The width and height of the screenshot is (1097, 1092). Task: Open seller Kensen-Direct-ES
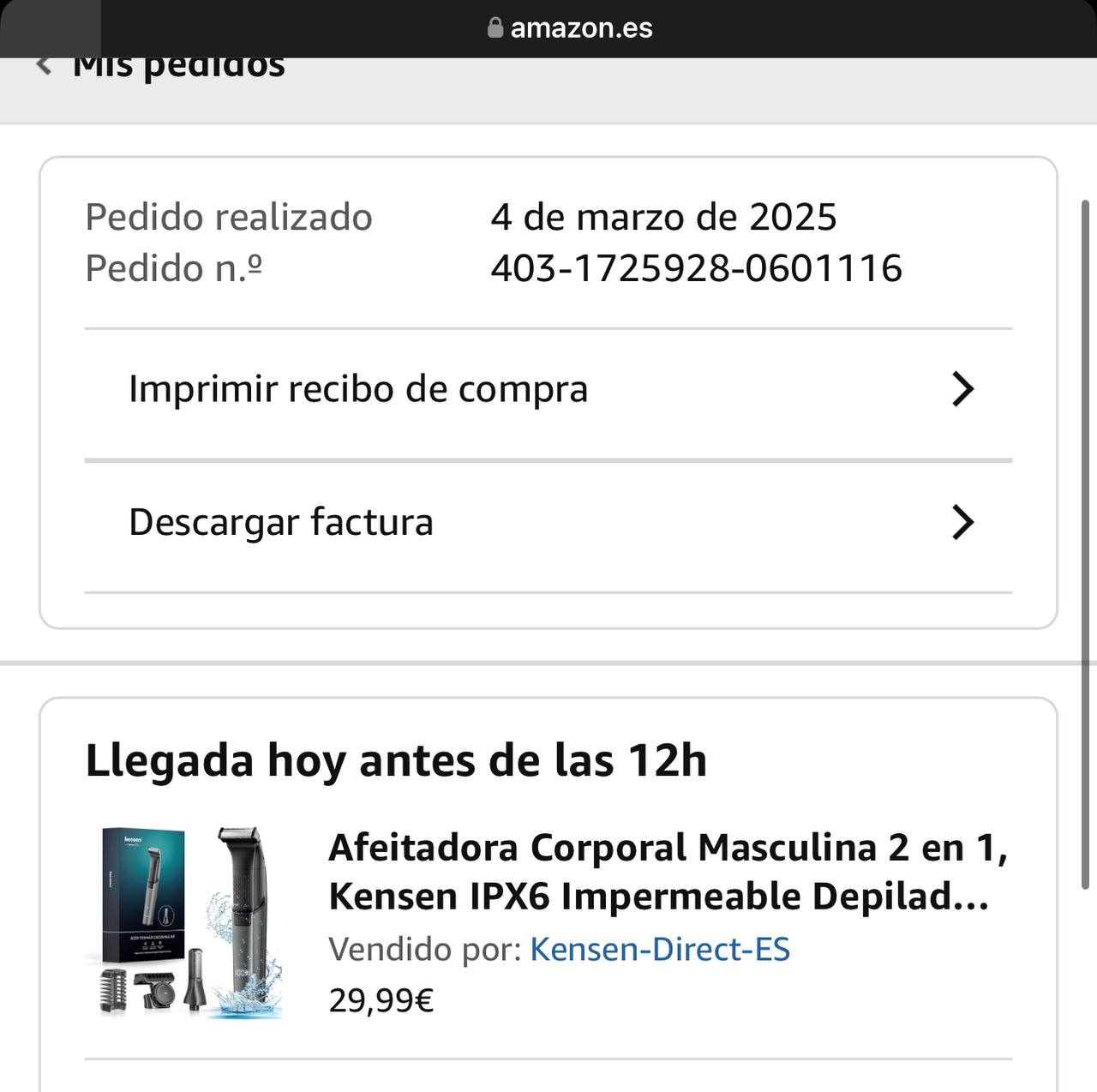[659, 949]
